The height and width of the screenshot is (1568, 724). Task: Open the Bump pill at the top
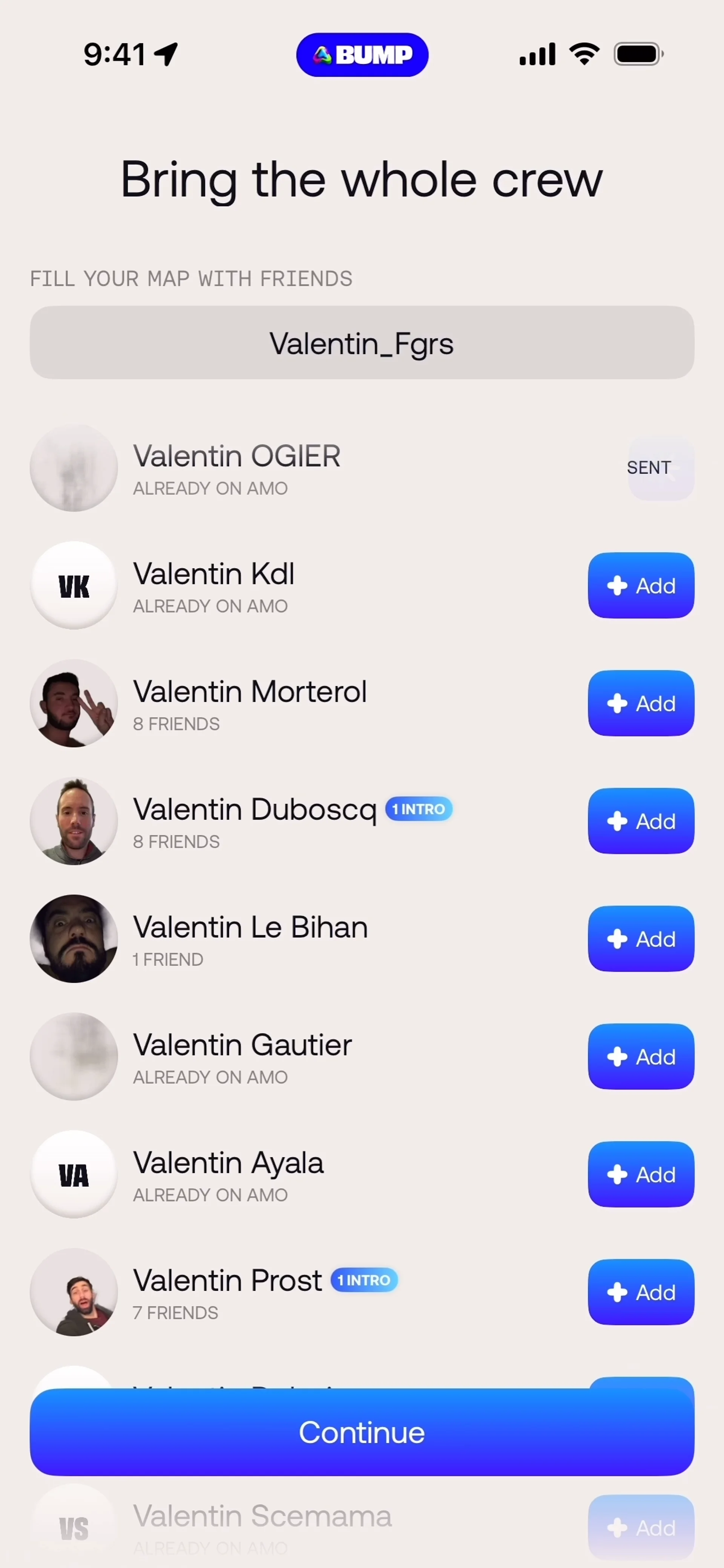click(362, 55)
